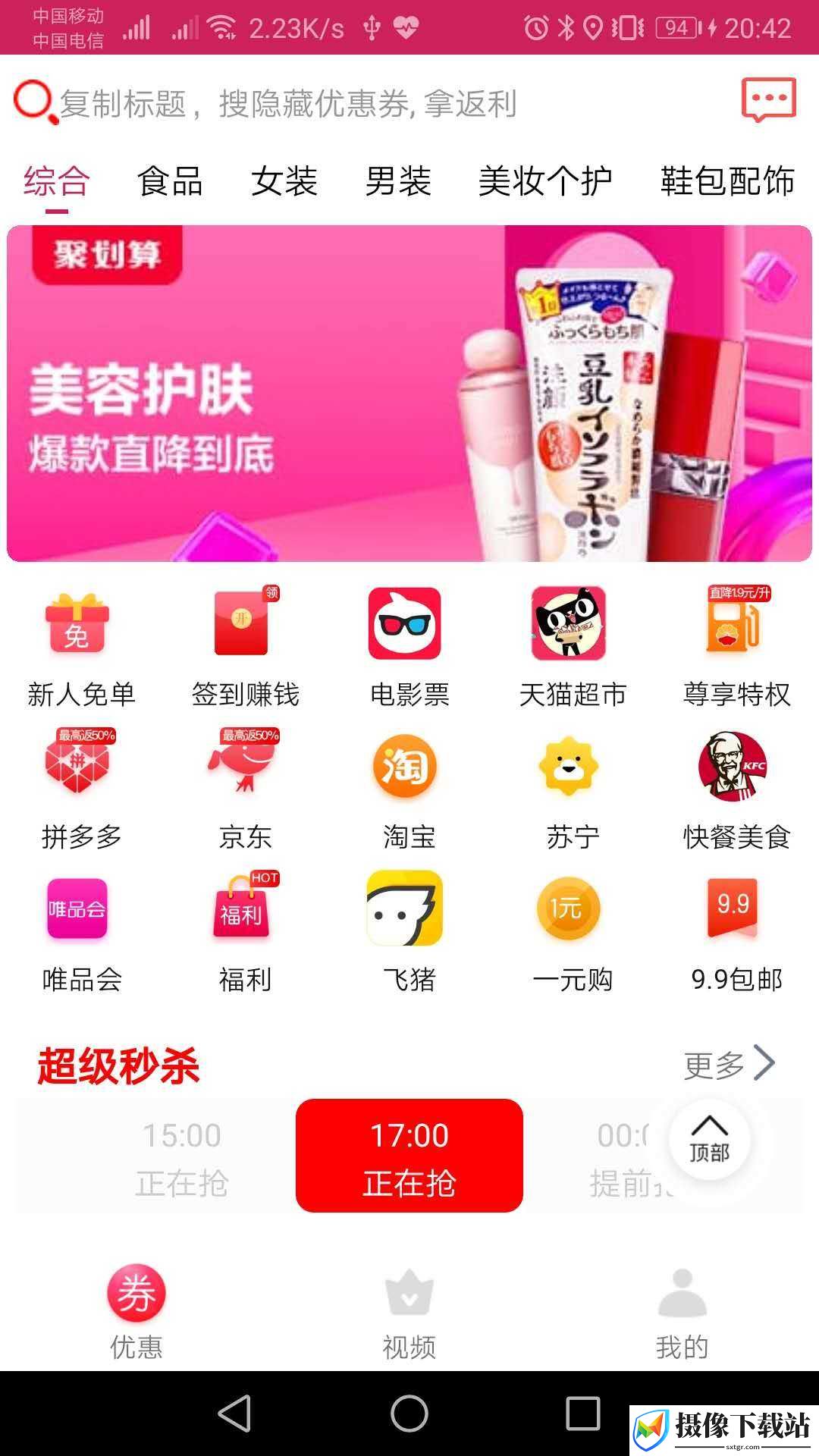The width and height of the screenshot is (819, 1456).
Task: Select the 15:00 flash sale slot
Action: [182, 1157]
